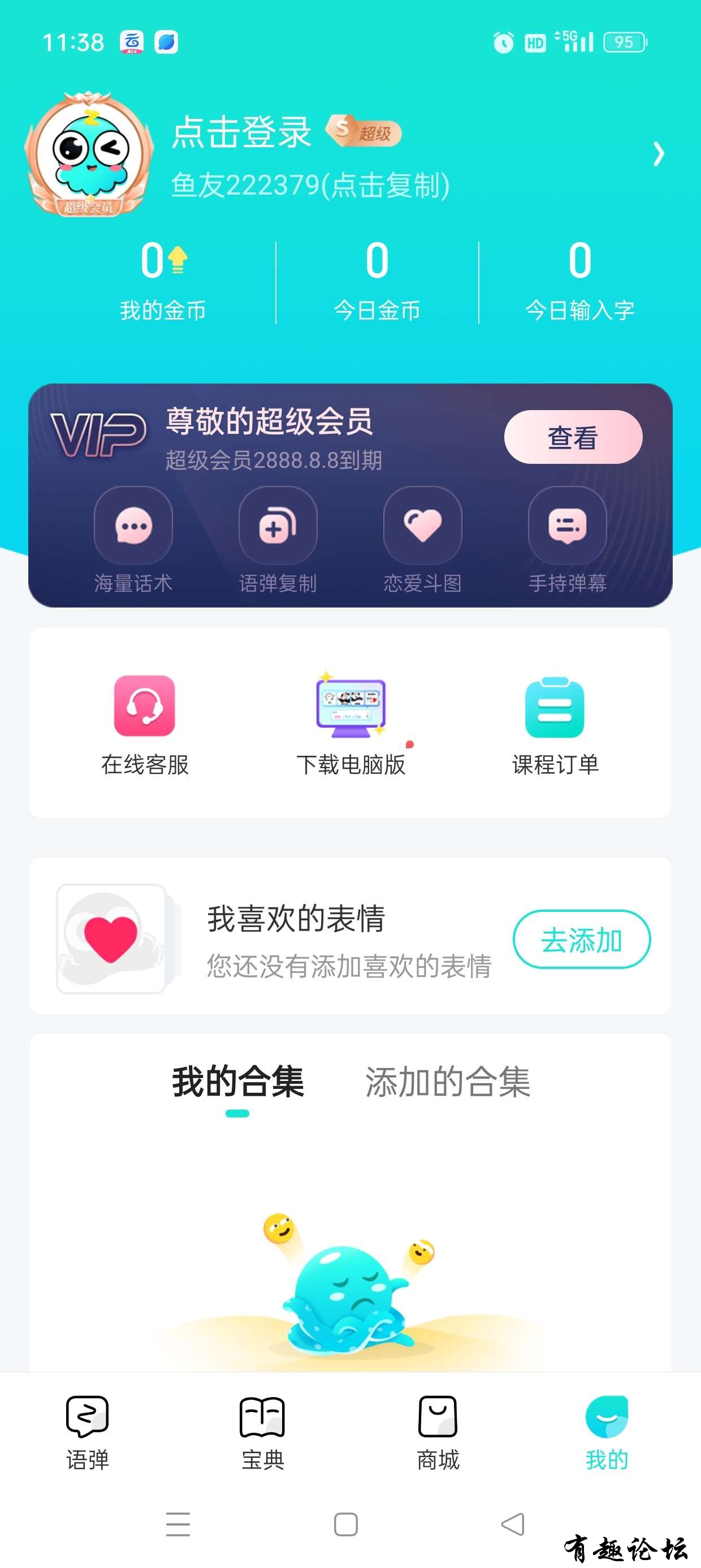Contact 在线客服 support
This screenshot has width=701, height=1568.
tap(145, 725)
